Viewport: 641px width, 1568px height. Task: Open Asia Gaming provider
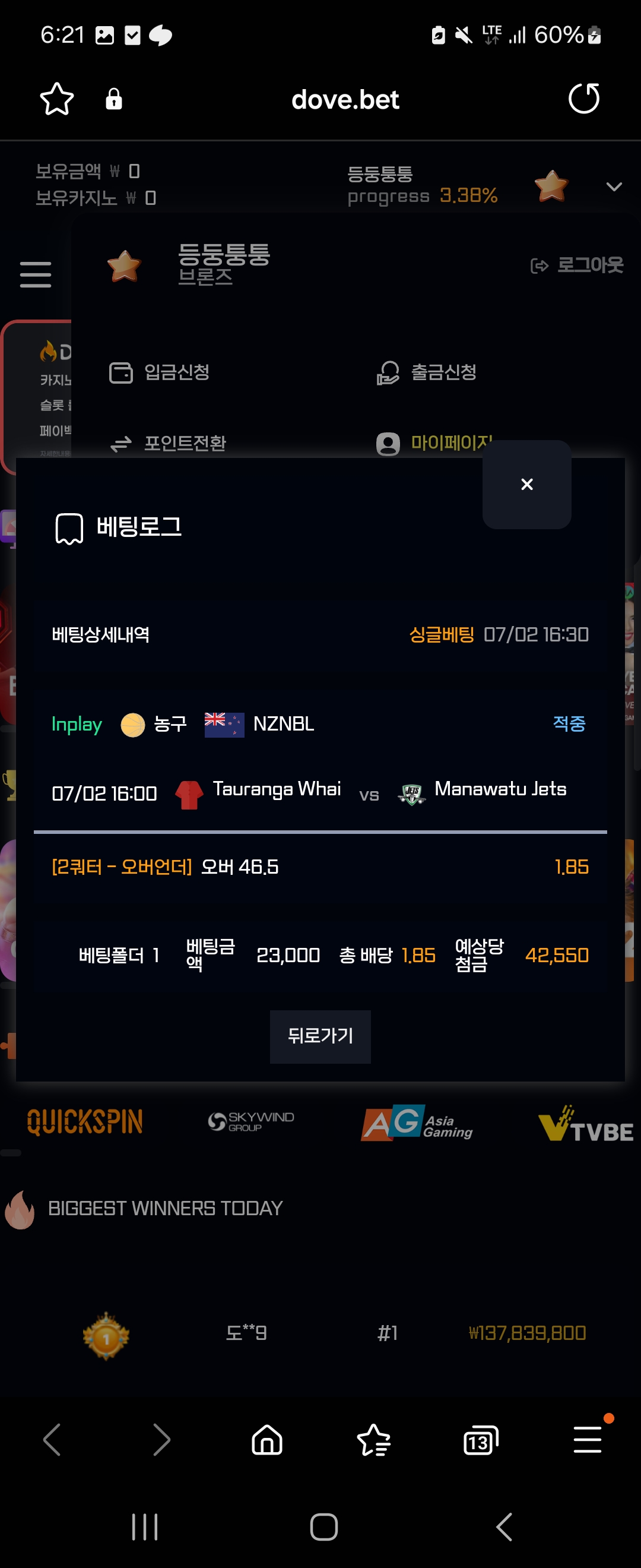417,1123
